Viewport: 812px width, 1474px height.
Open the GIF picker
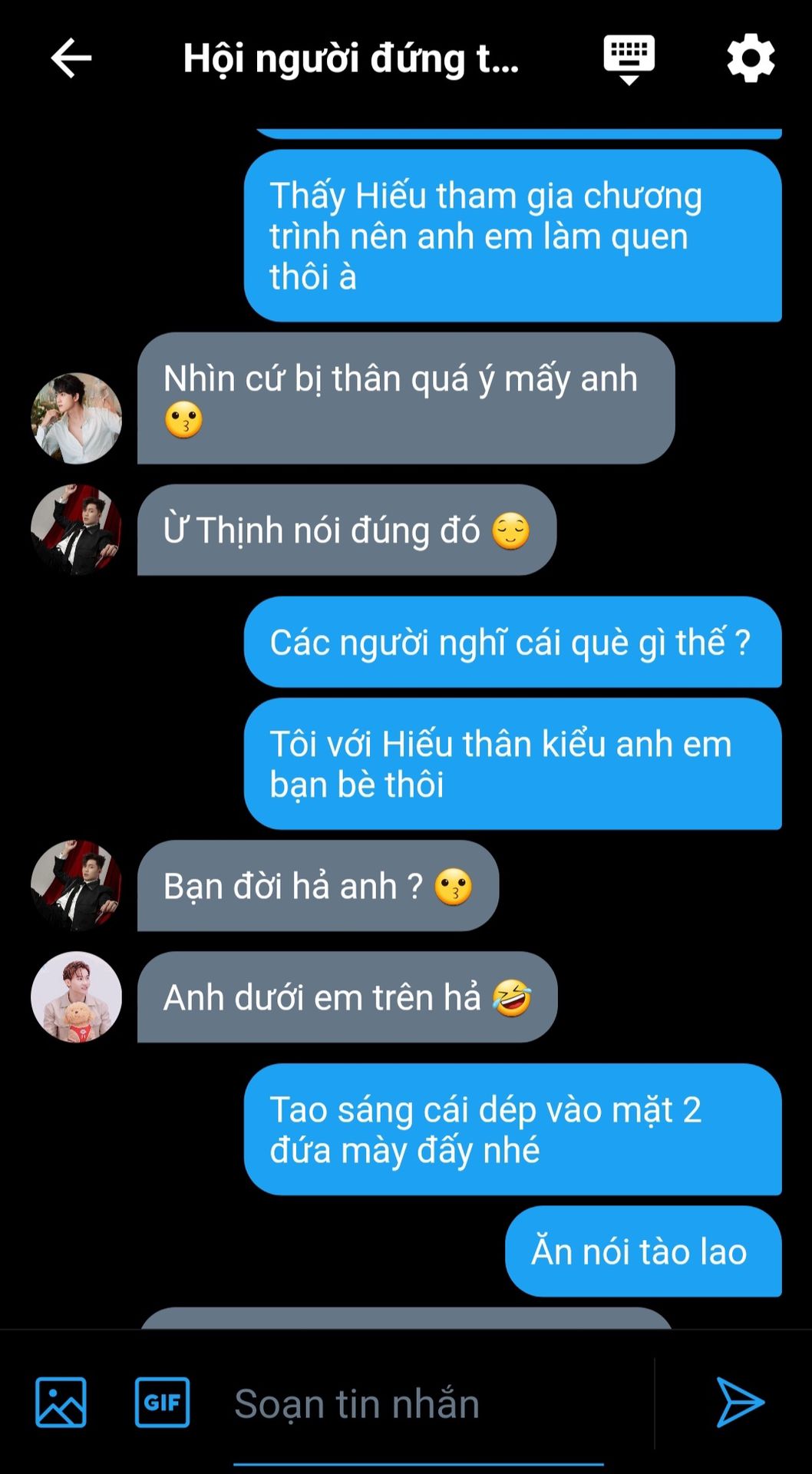(x=162, y=1403)
